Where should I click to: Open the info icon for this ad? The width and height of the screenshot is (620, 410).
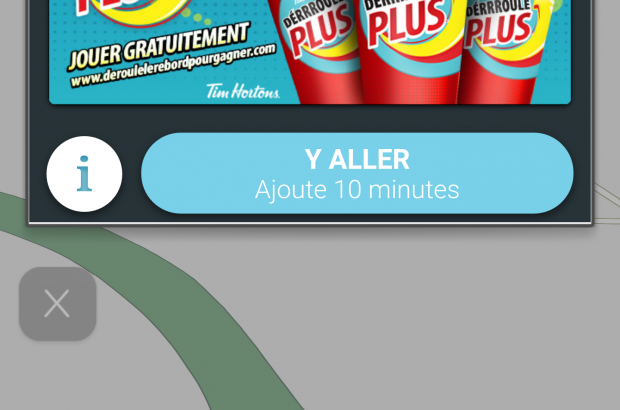coord(85,175)
